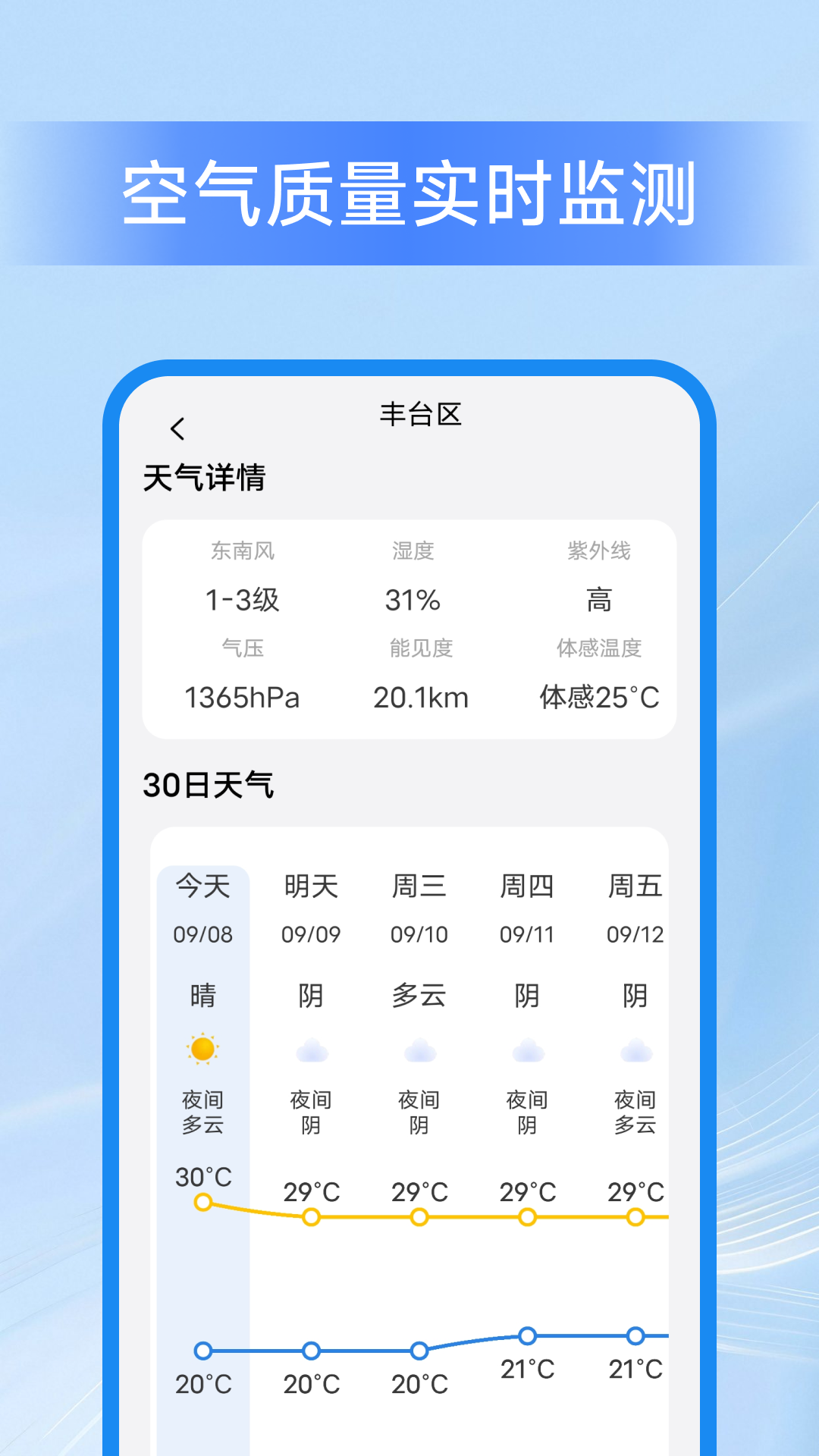The width and height of the screenshot is (819, 1456).
Task: Switch to the 周四 forecast
Action: [x=528, y=887]
